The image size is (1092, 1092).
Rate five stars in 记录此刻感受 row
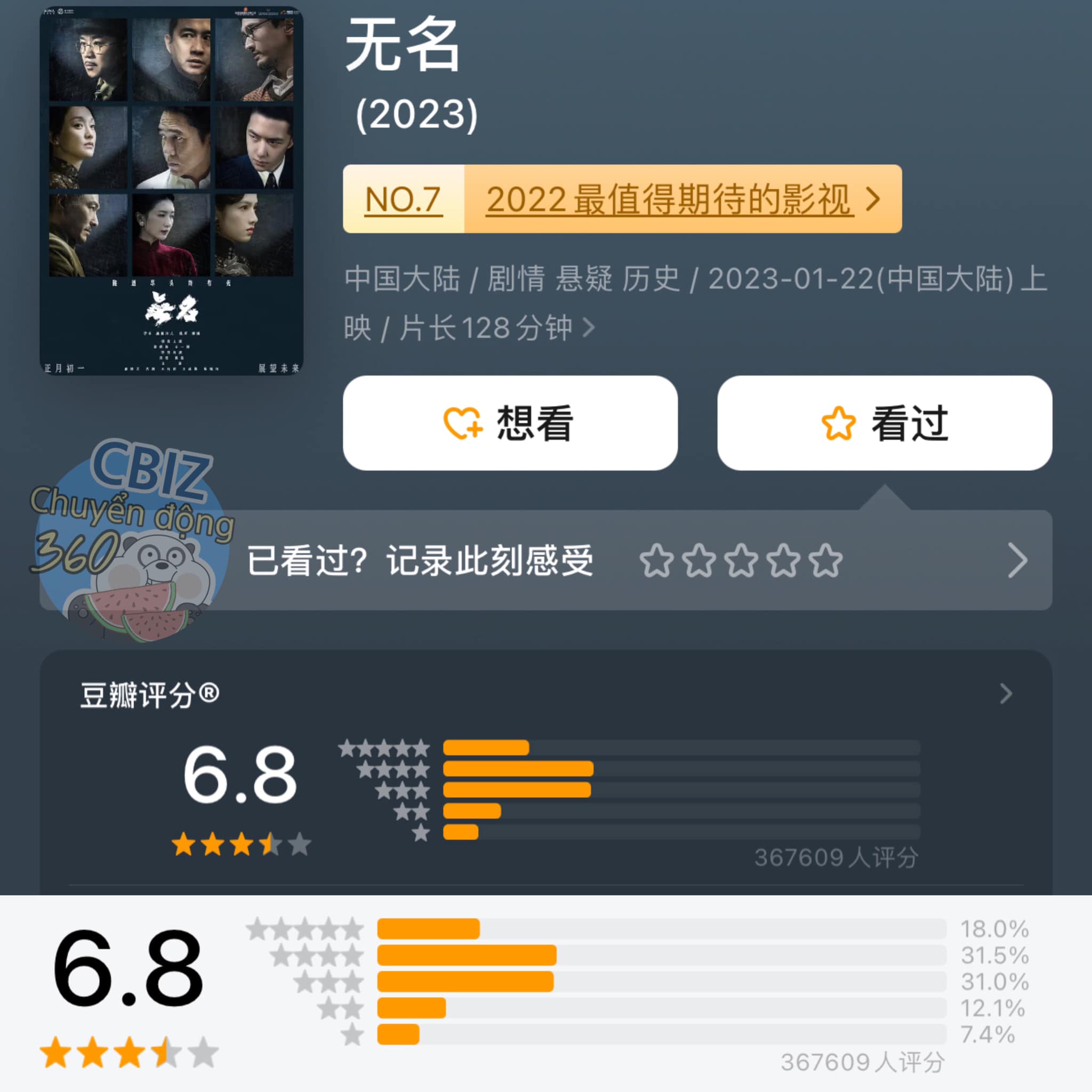(x=825, y=560)
